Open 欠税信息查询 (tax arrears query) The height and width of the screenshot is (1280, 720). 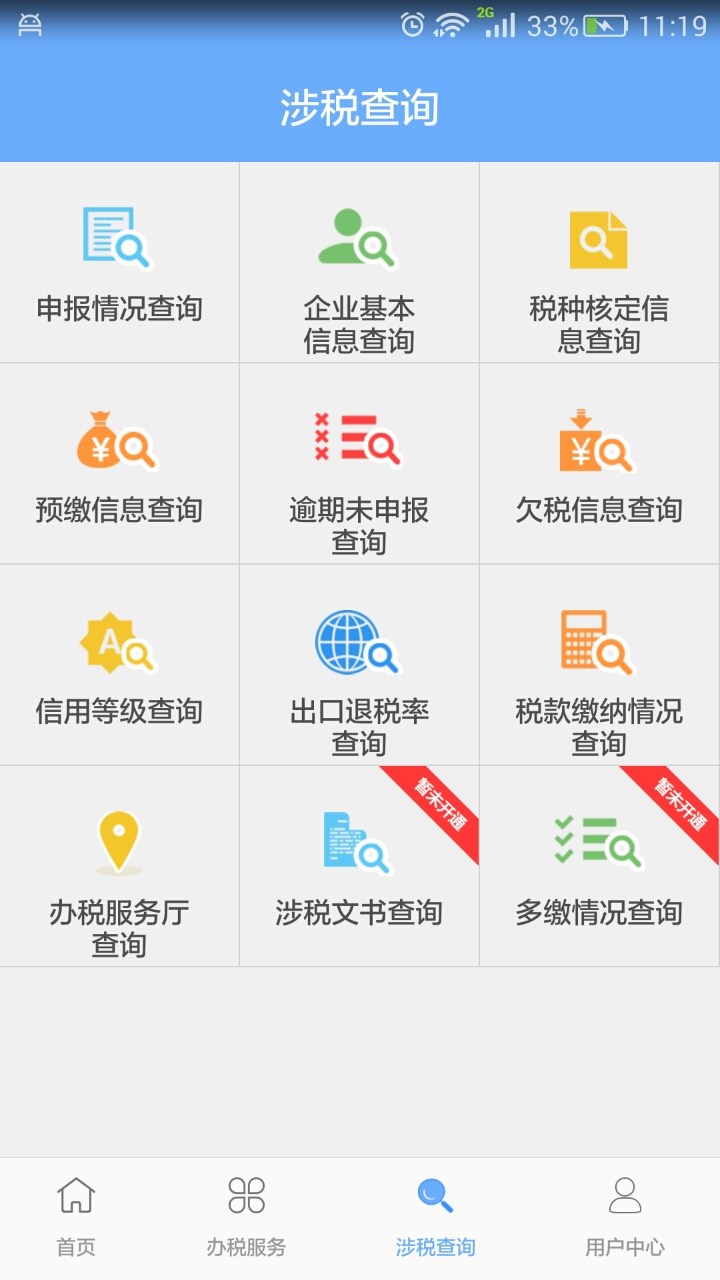click(599, 463)
